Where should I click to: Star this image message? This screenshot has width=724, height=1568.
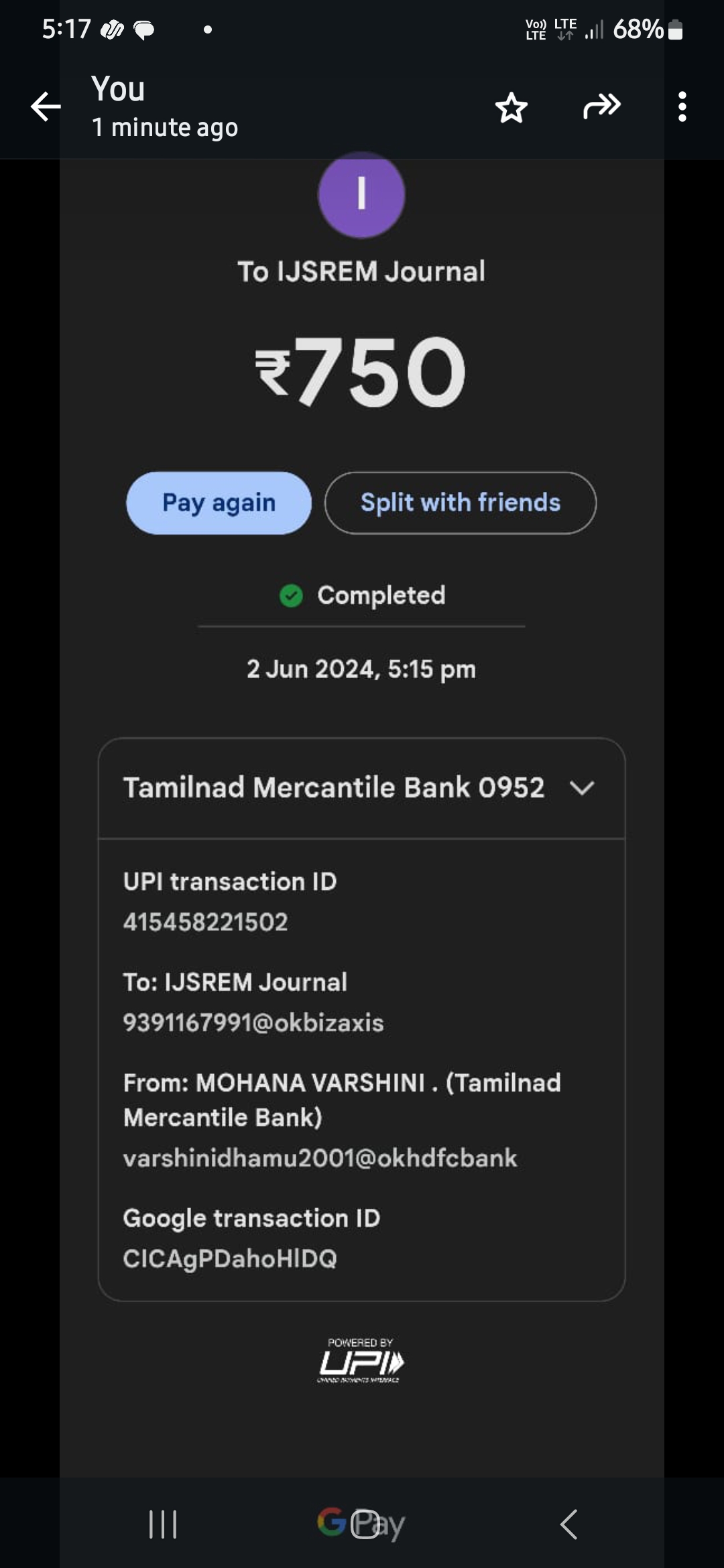(511, 107)
